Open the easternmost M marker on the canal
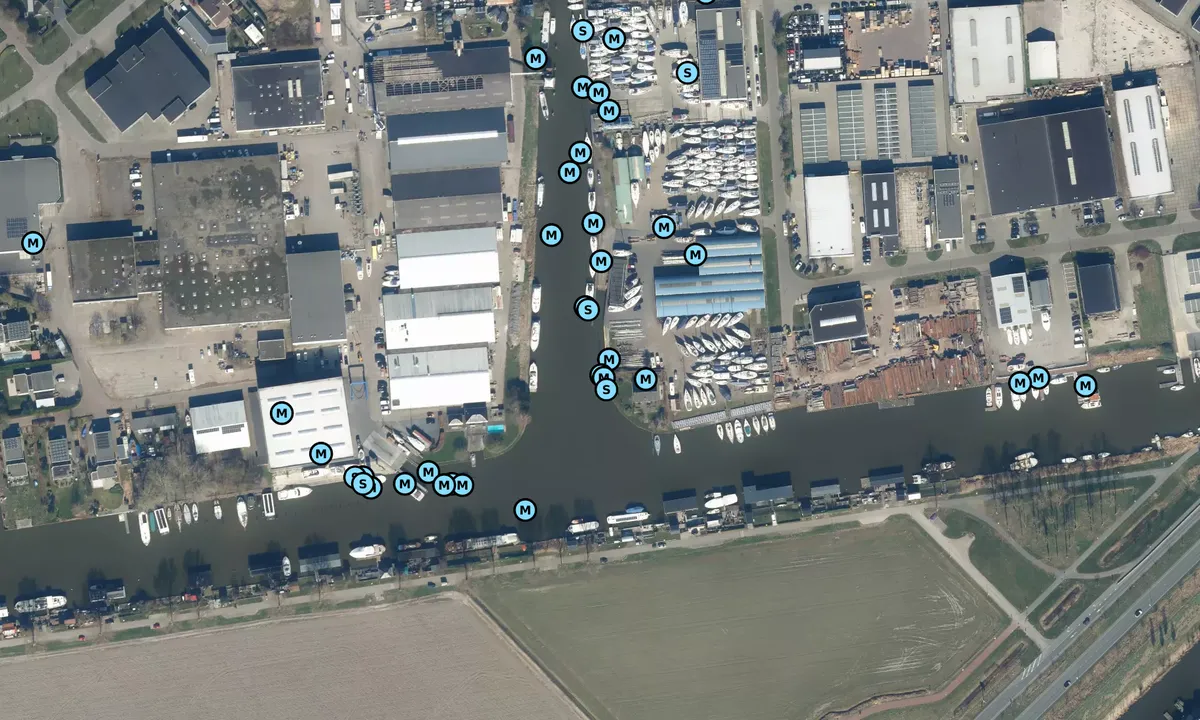The width and height of the screenshot is (1200, 720). (x=1085, y=385)
